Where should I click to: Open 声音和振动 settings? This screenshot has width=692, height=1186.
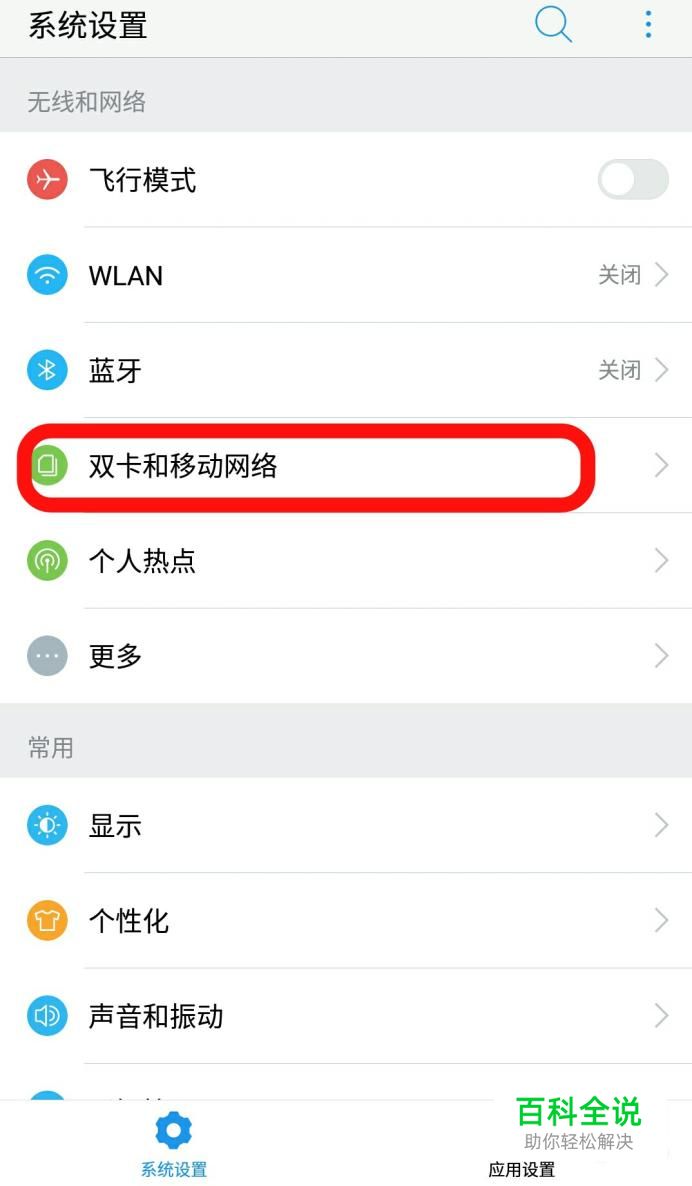pyautogui.click(x=346, y=1016)
